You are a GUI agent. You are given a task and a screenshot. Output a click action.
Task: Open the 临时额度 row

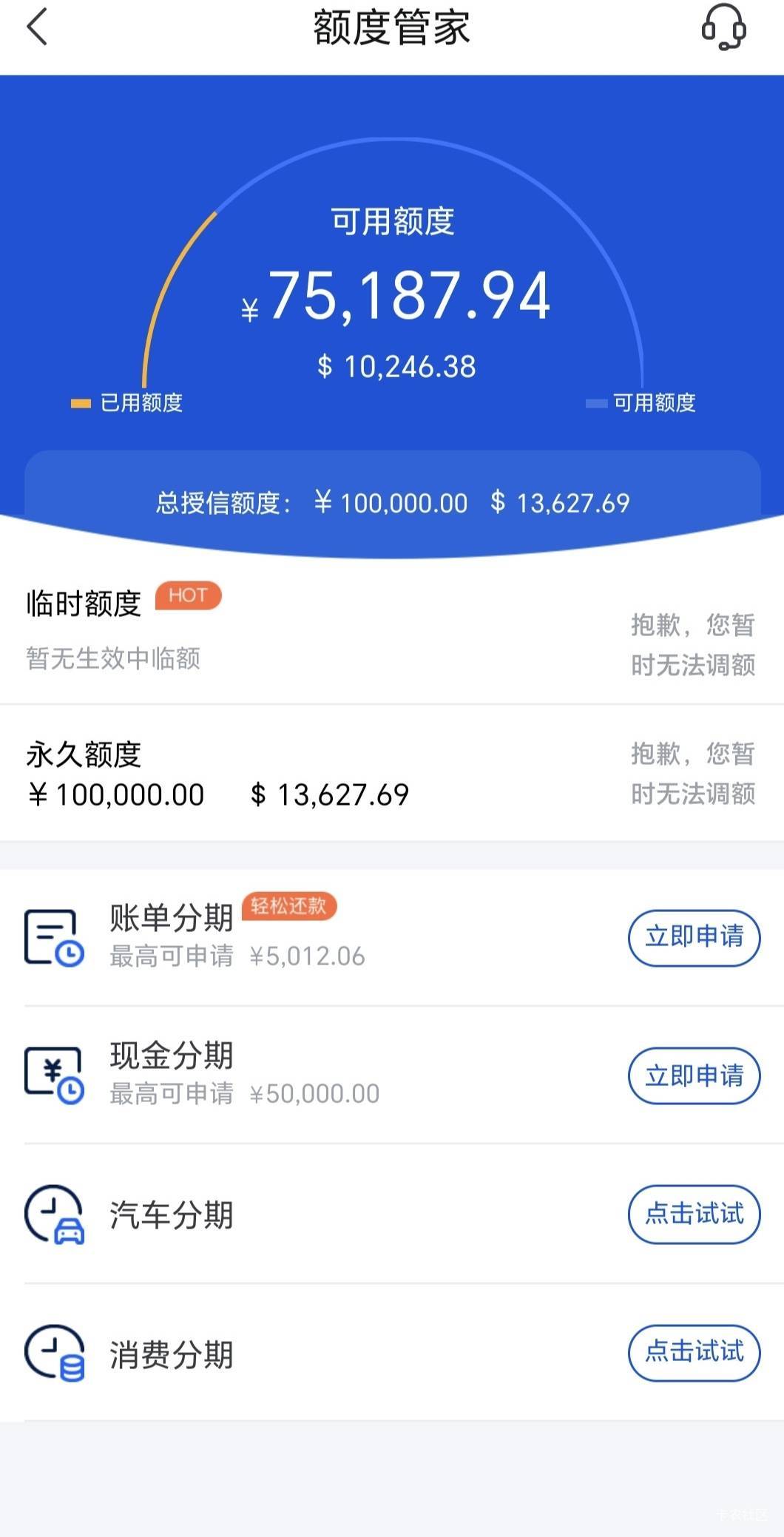pyautogui.click(x=392, y=631)
